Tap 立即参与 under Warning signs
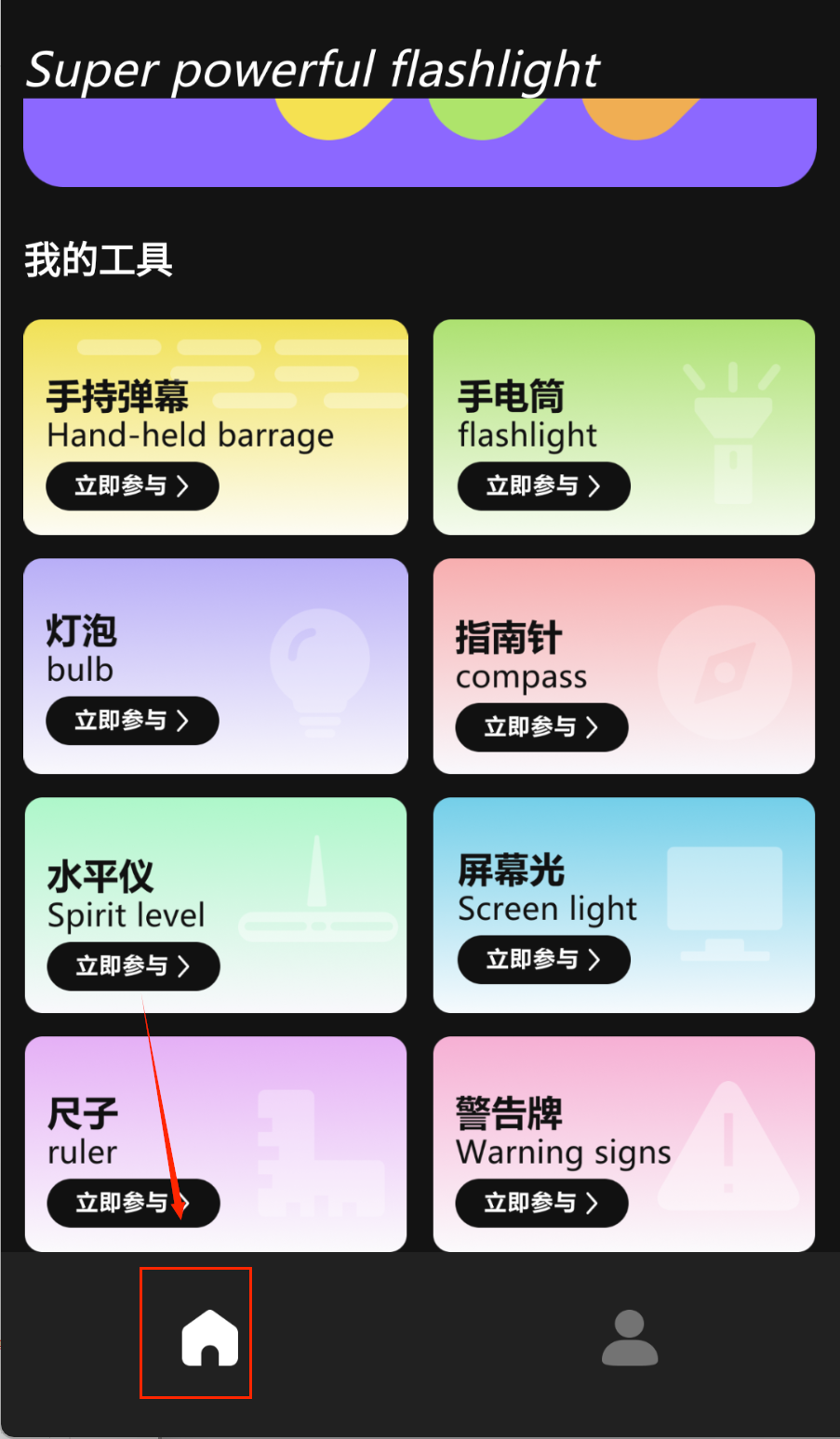Screen dimensions: 840x1439 point(541,1203)
